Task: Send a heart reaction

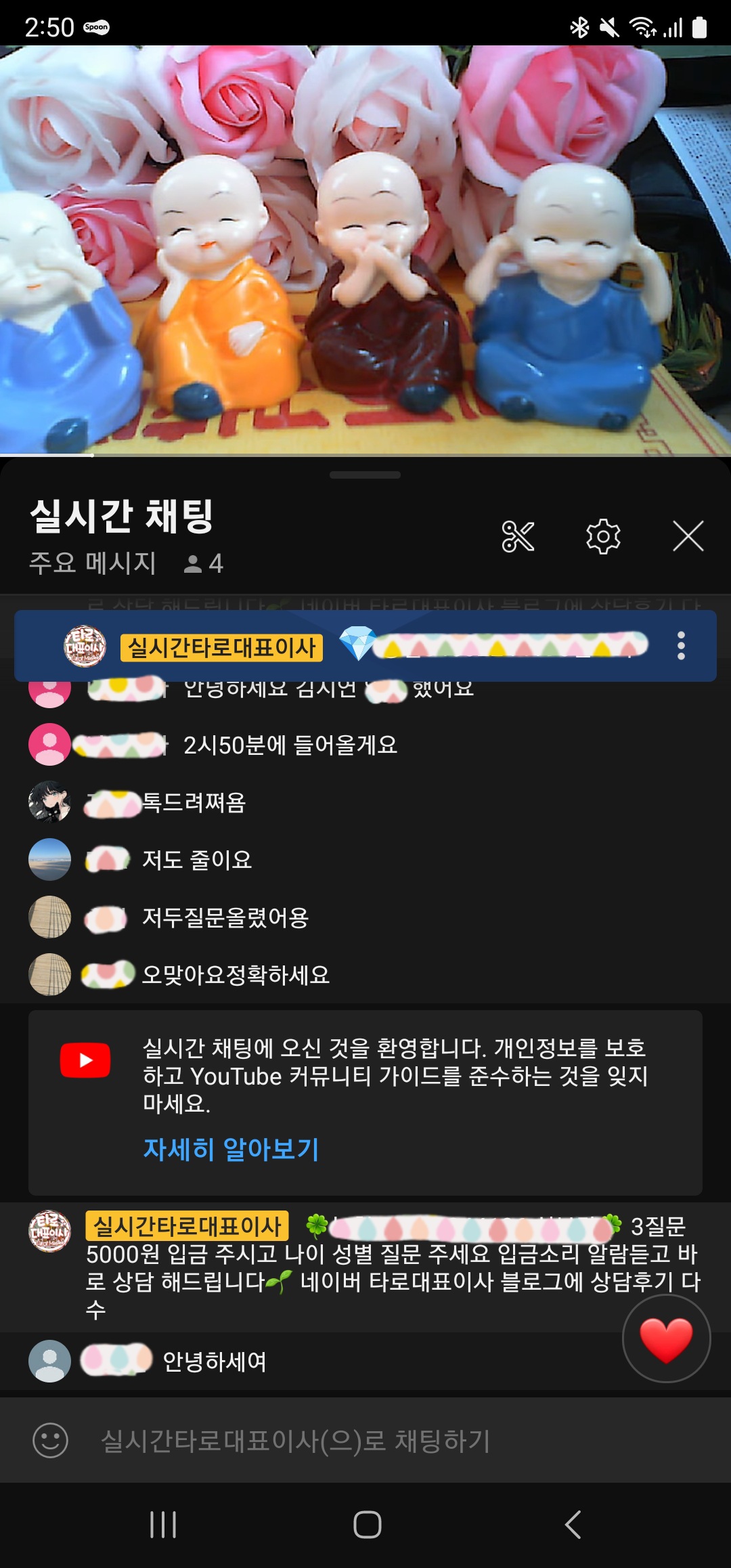Action: (x=666, y=1338)
